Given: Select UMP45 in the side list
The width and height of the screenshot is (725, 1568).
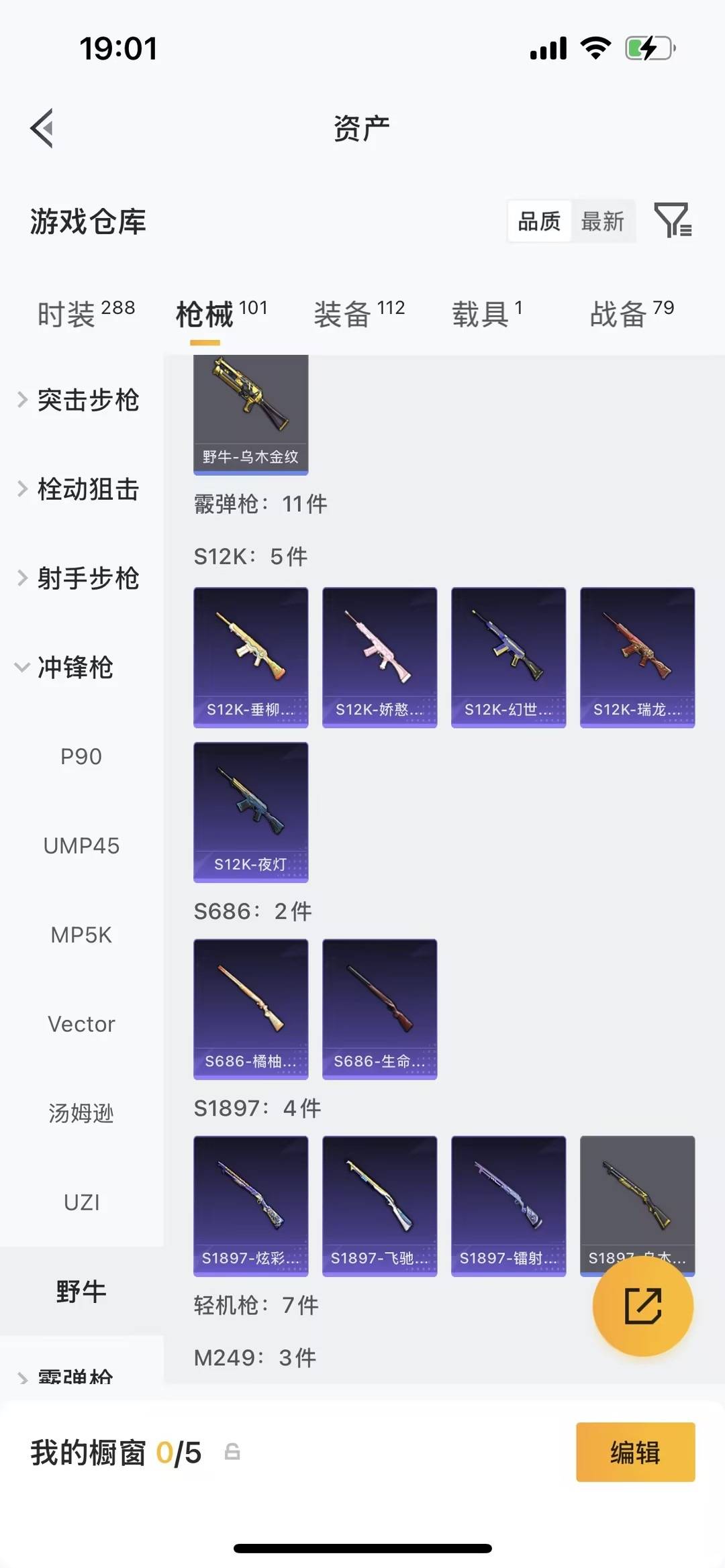Looking at the screenshot, I should [81, 845].
